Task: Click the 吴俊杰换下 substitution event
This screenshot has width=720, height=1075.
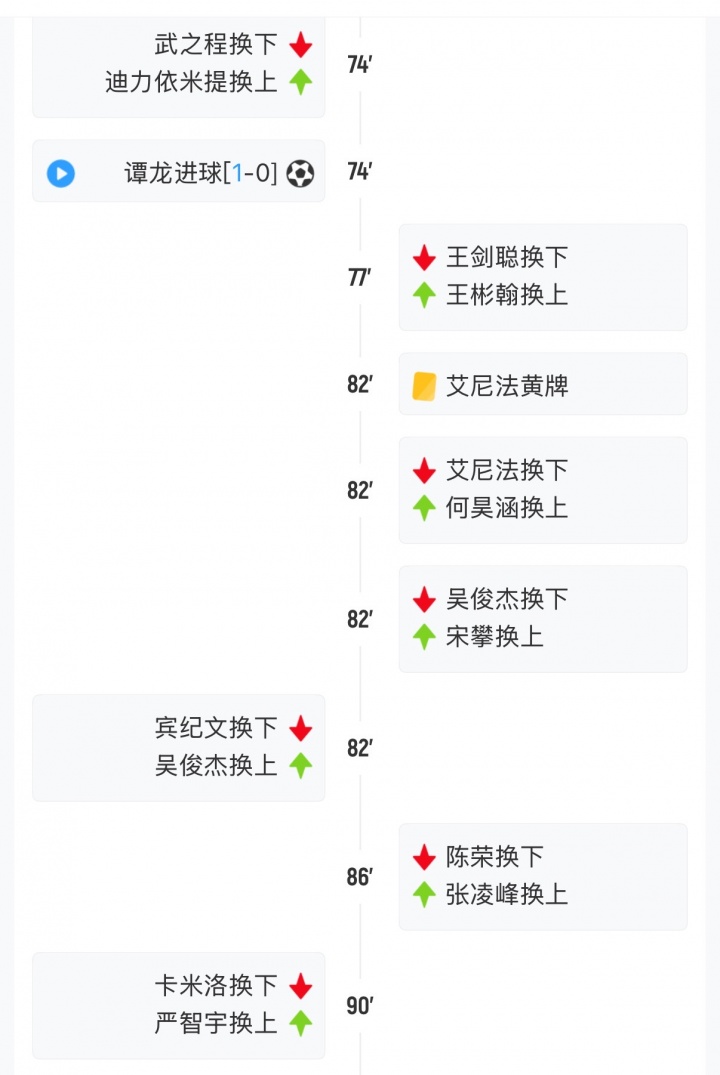Action: (498, 598)
